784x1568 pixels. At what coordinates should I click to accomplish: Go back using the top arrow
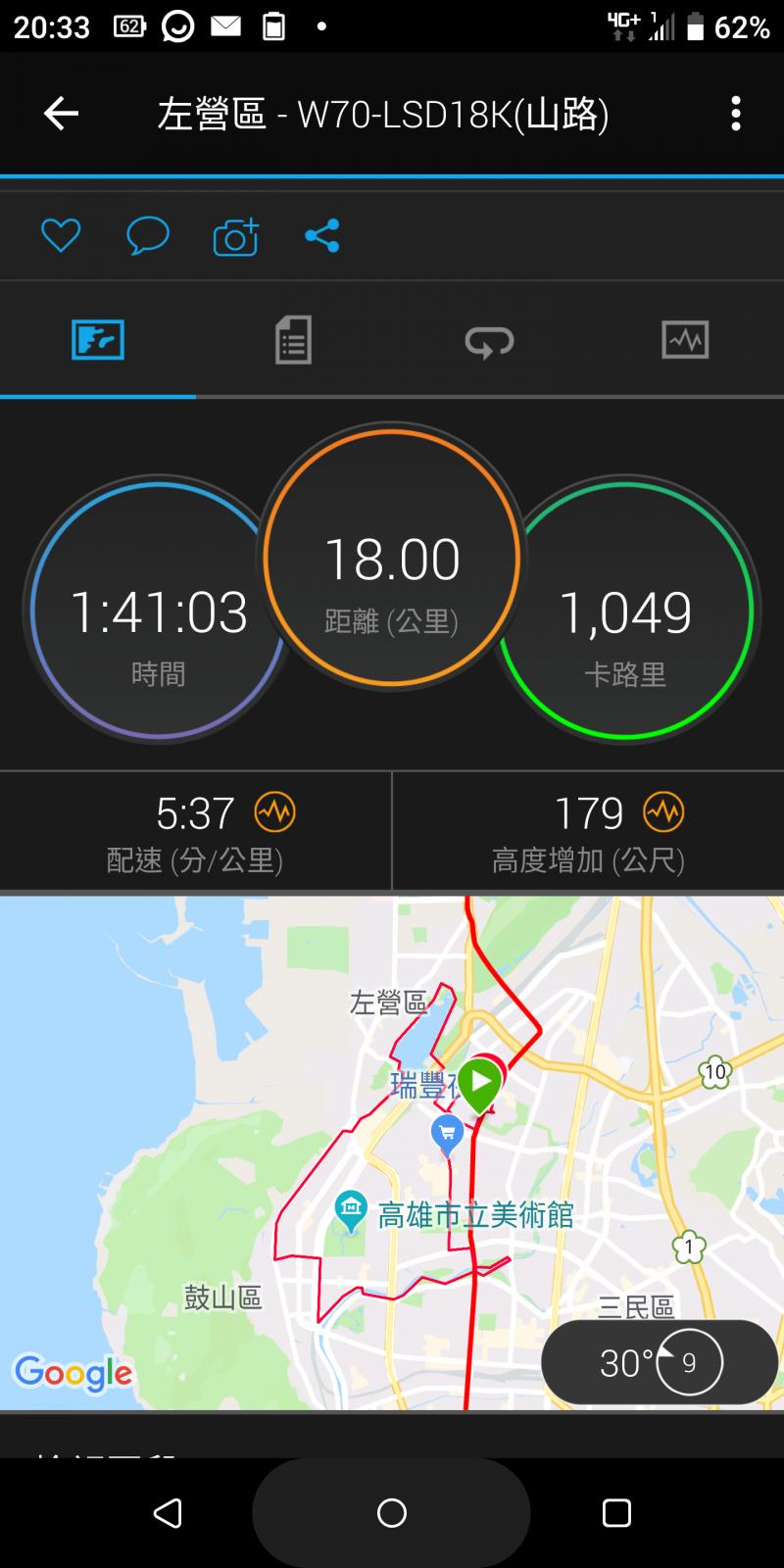click(61, 115)
